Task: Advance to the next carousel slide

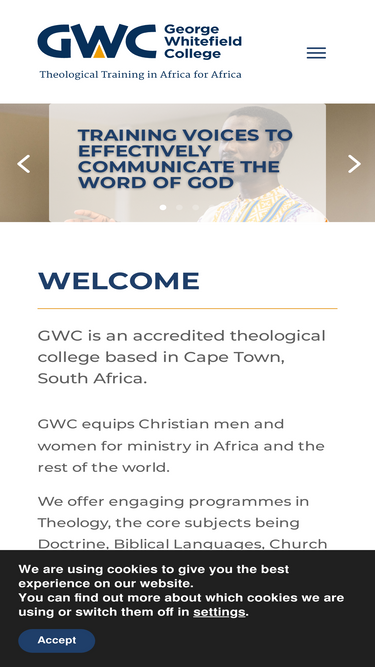Action: pyautogui.click(x=354, y=164)
